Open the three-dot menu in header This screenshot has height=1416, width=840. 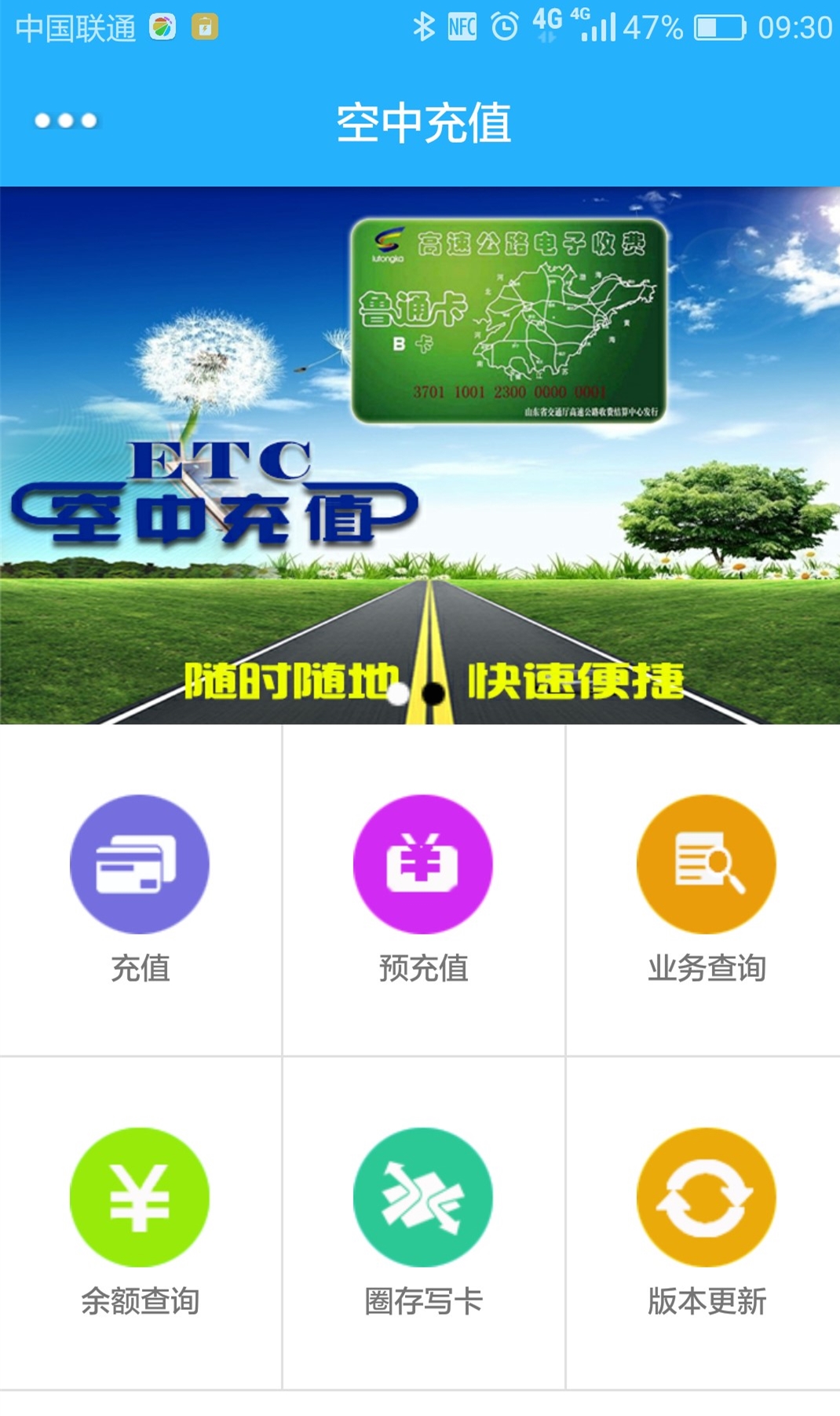click(x=66, y=121)
